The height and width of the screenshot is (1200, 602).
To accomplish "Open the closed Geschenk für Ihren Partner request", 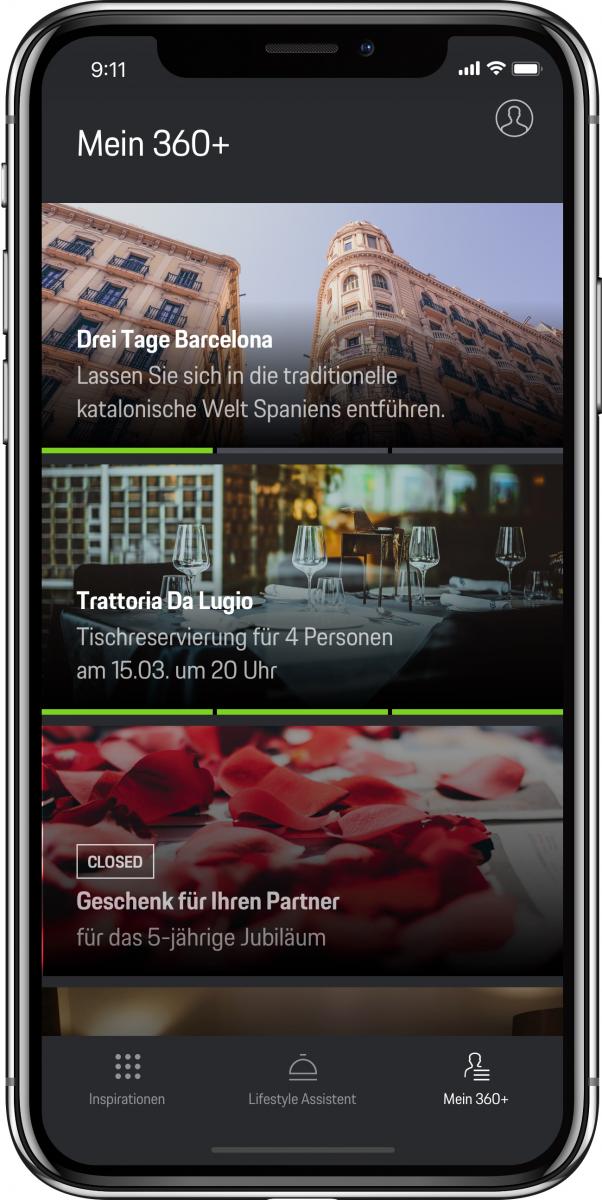I will click(302, 850).
